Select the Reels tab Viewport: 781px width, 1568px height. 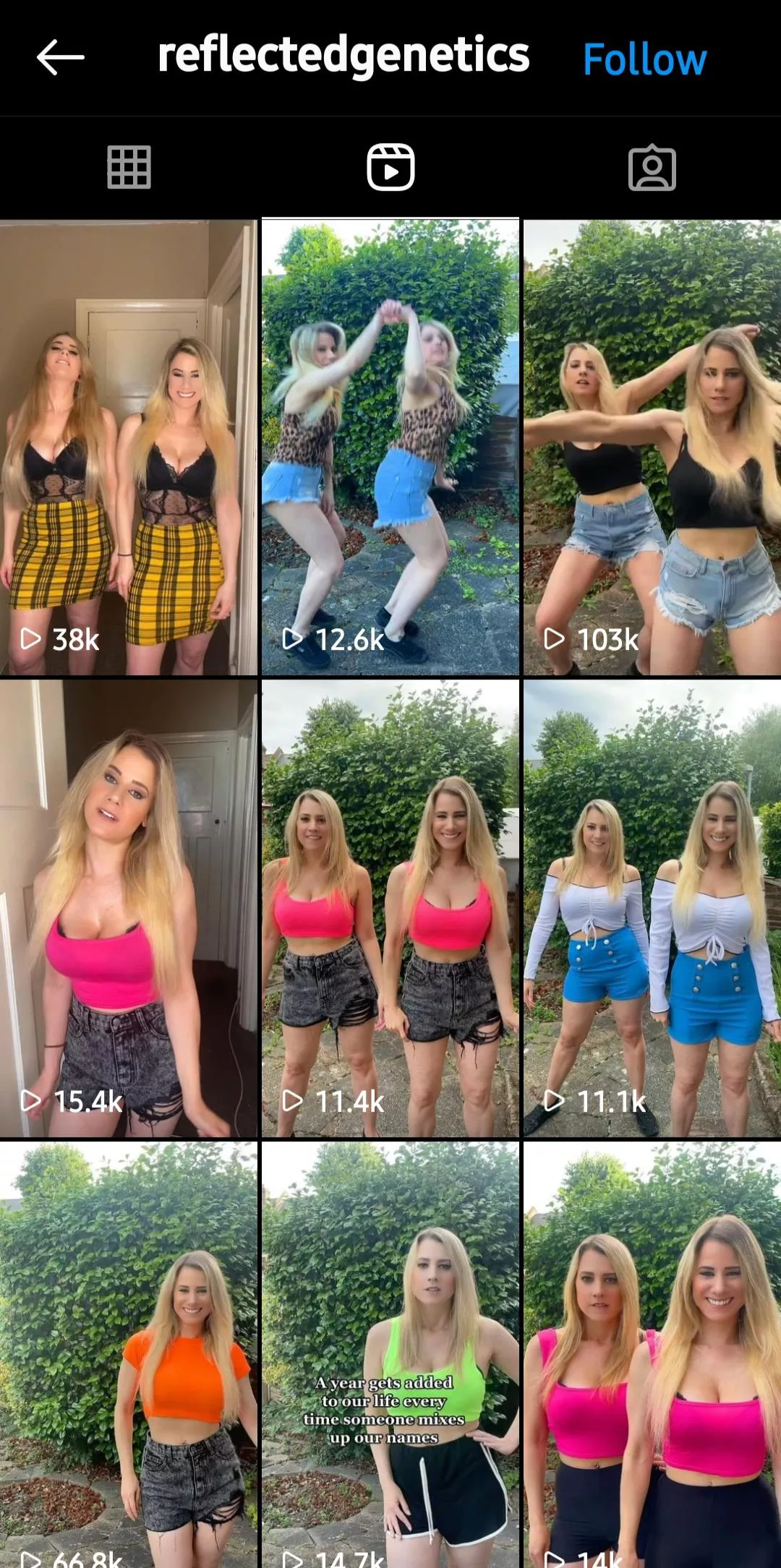coord(390,167)
